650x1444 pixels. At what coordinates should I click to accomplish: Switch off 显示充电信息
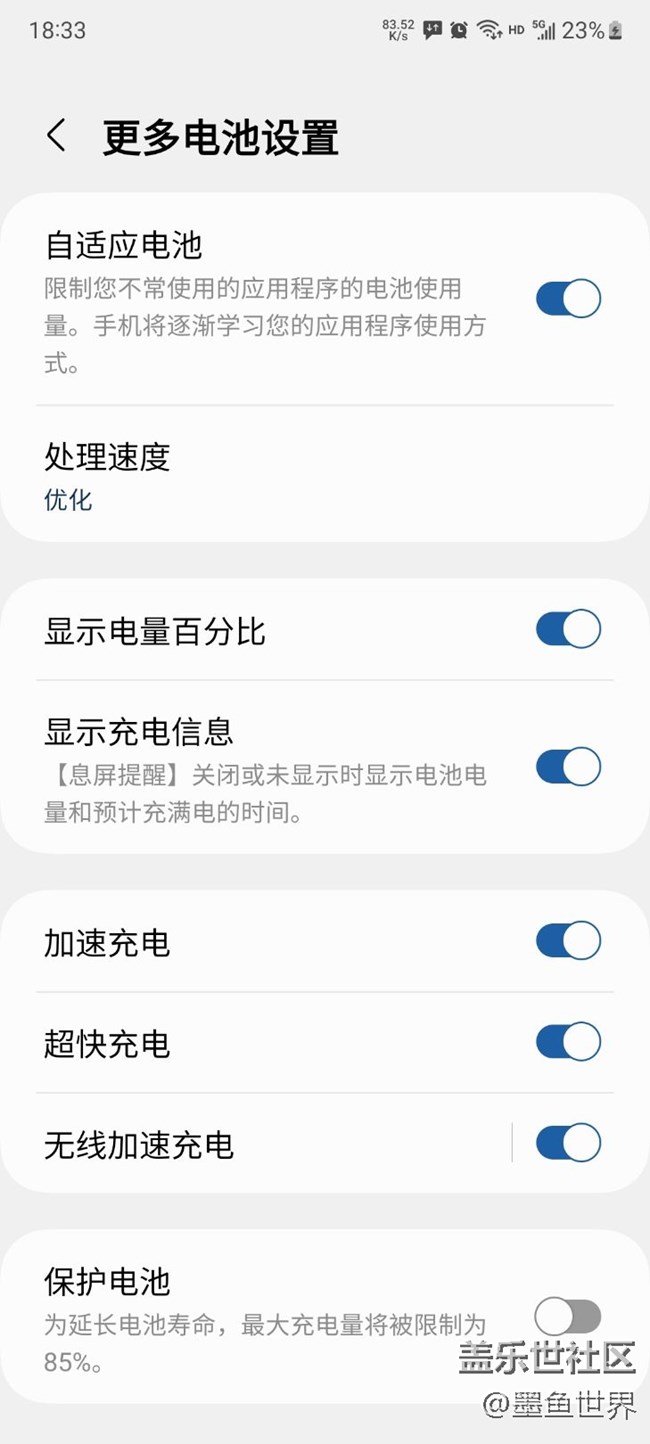568,767
